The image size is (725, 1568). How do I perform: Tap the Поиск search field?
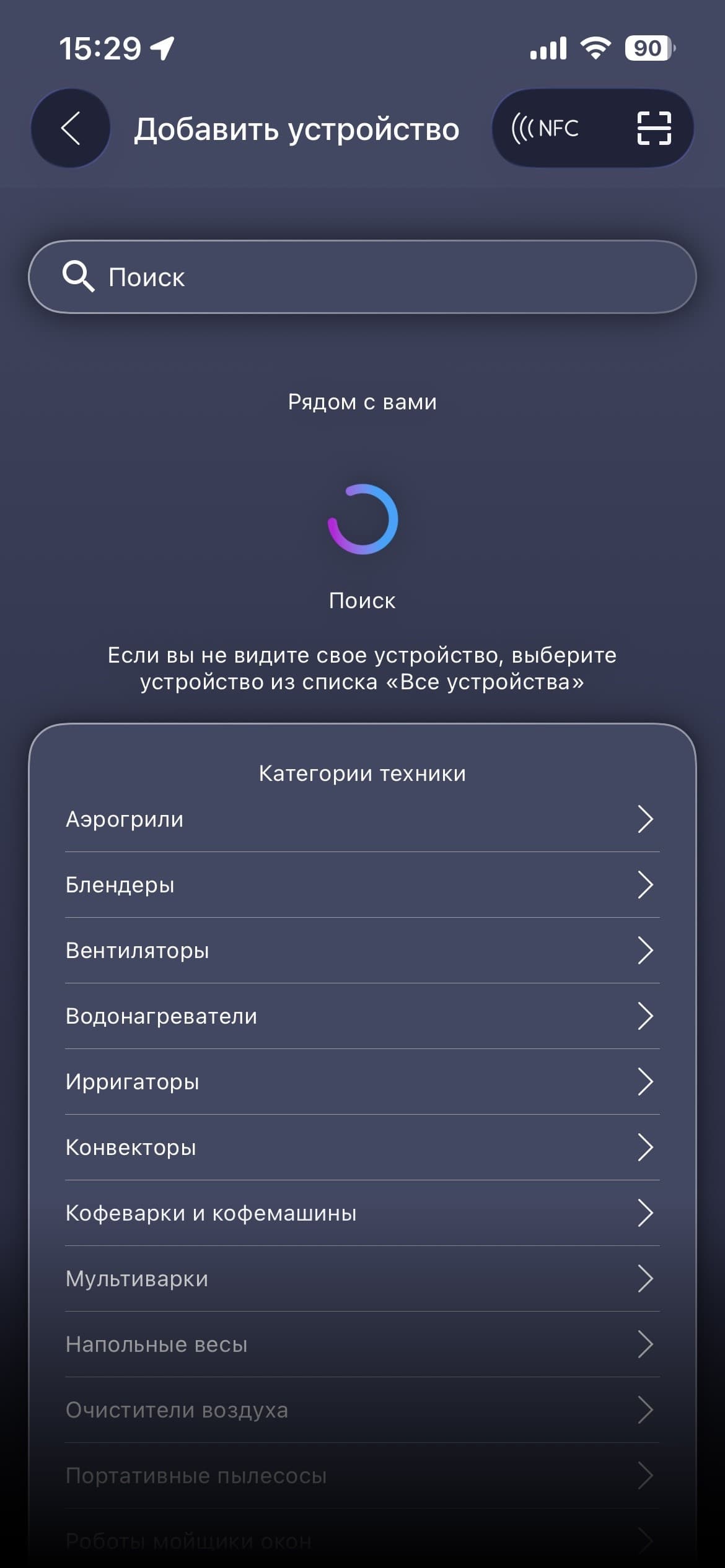[x=362, y=277]
